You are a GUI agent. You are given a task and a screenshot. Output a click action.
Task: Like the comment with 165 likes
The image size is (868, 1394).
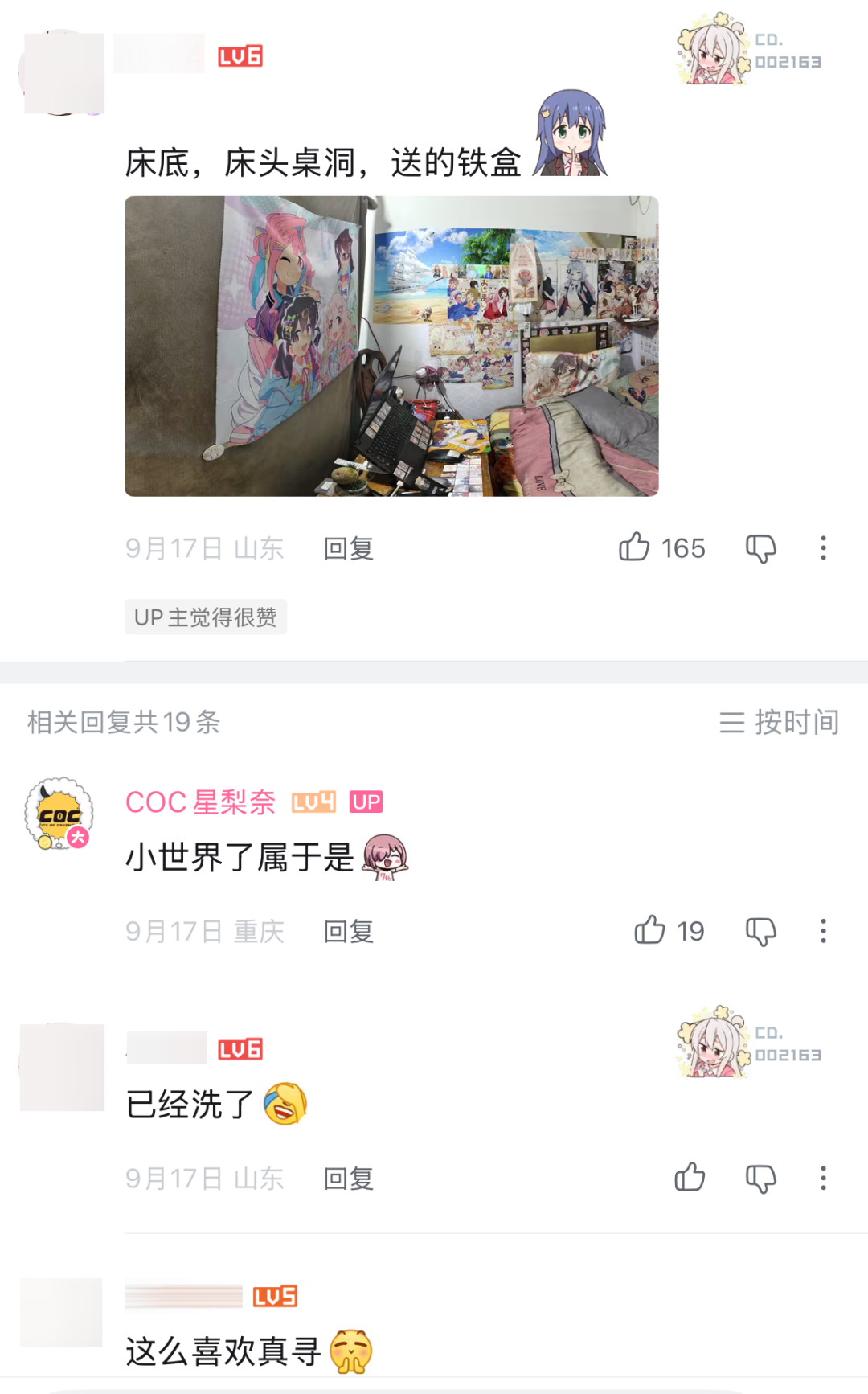(x=635, y=547)
